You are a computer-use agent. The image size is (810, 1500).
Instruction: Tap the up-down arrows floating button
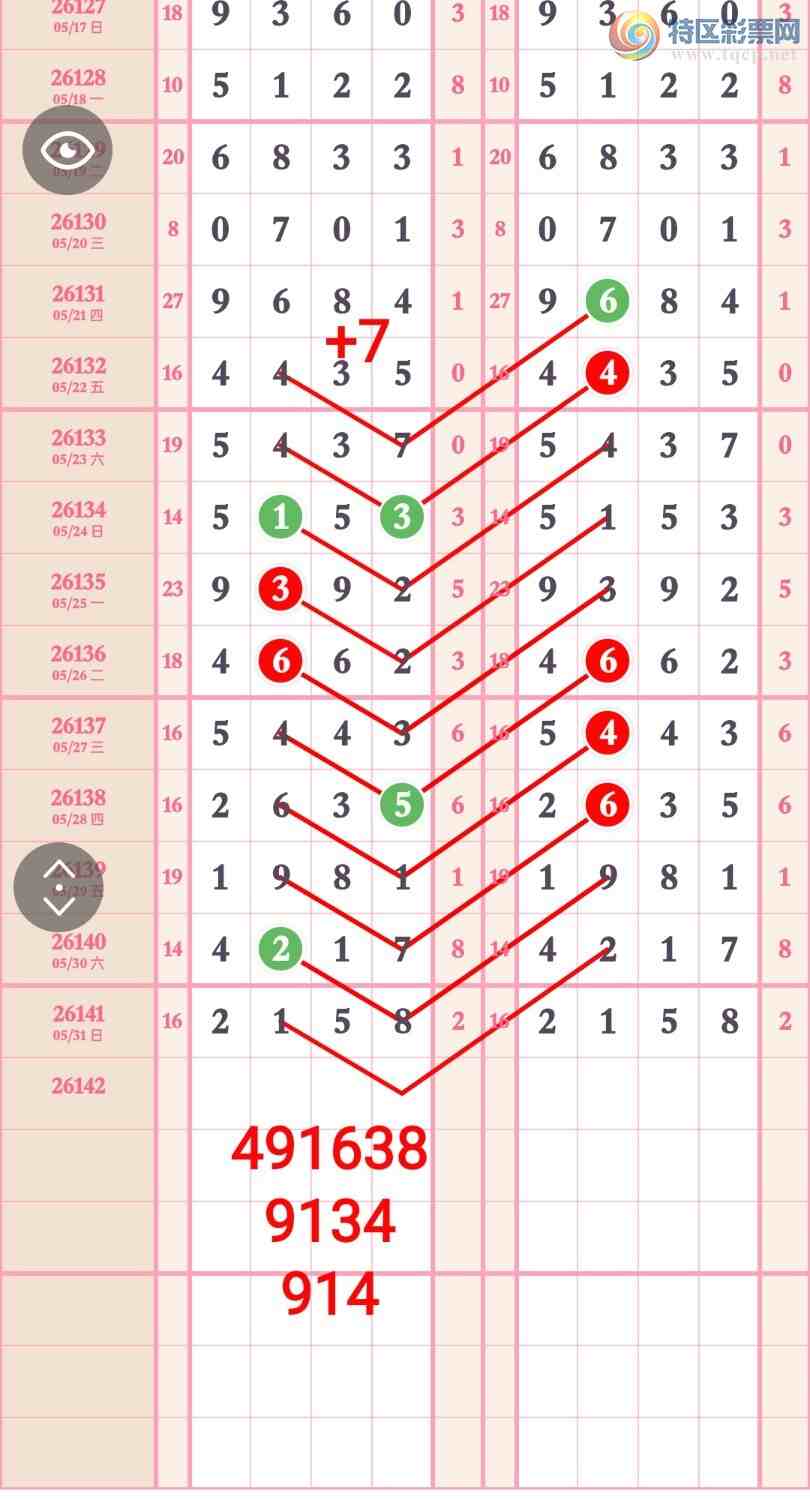pyautogui.click(x=59, y=887)
